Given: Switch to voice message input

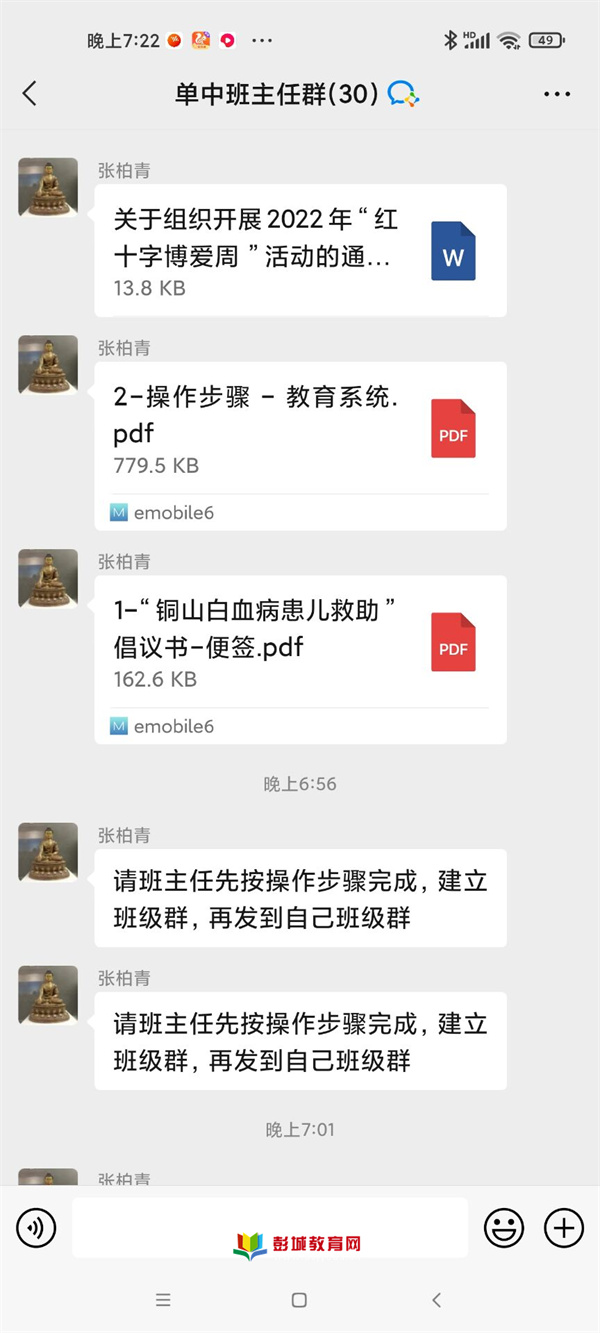Looking at the screenshot, I should click(x=37, y=1227).
